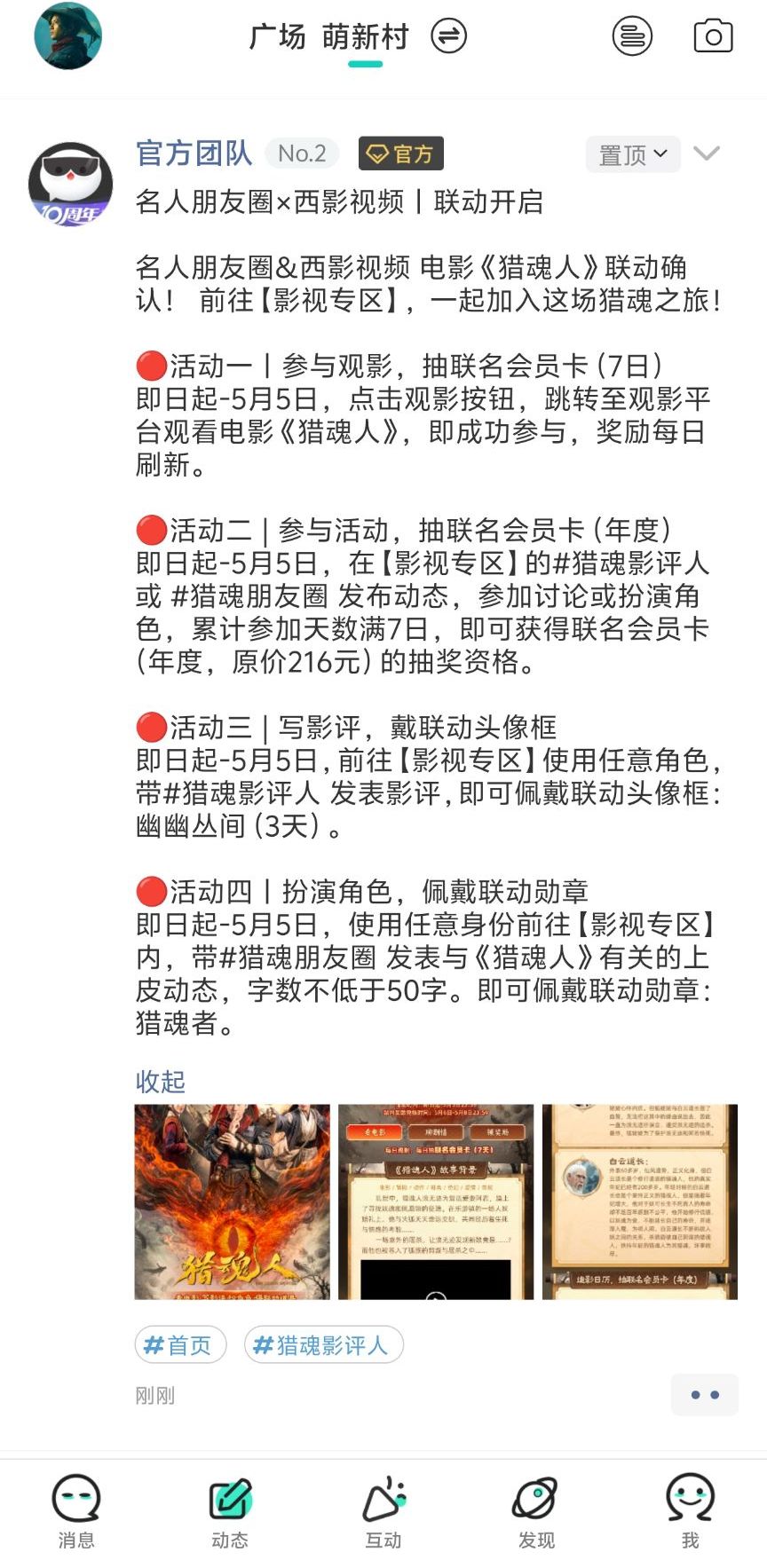Open the #猎魂影评人 topic tag
The height and width of the screenshot is (1568, 767).
[323, 1345]
